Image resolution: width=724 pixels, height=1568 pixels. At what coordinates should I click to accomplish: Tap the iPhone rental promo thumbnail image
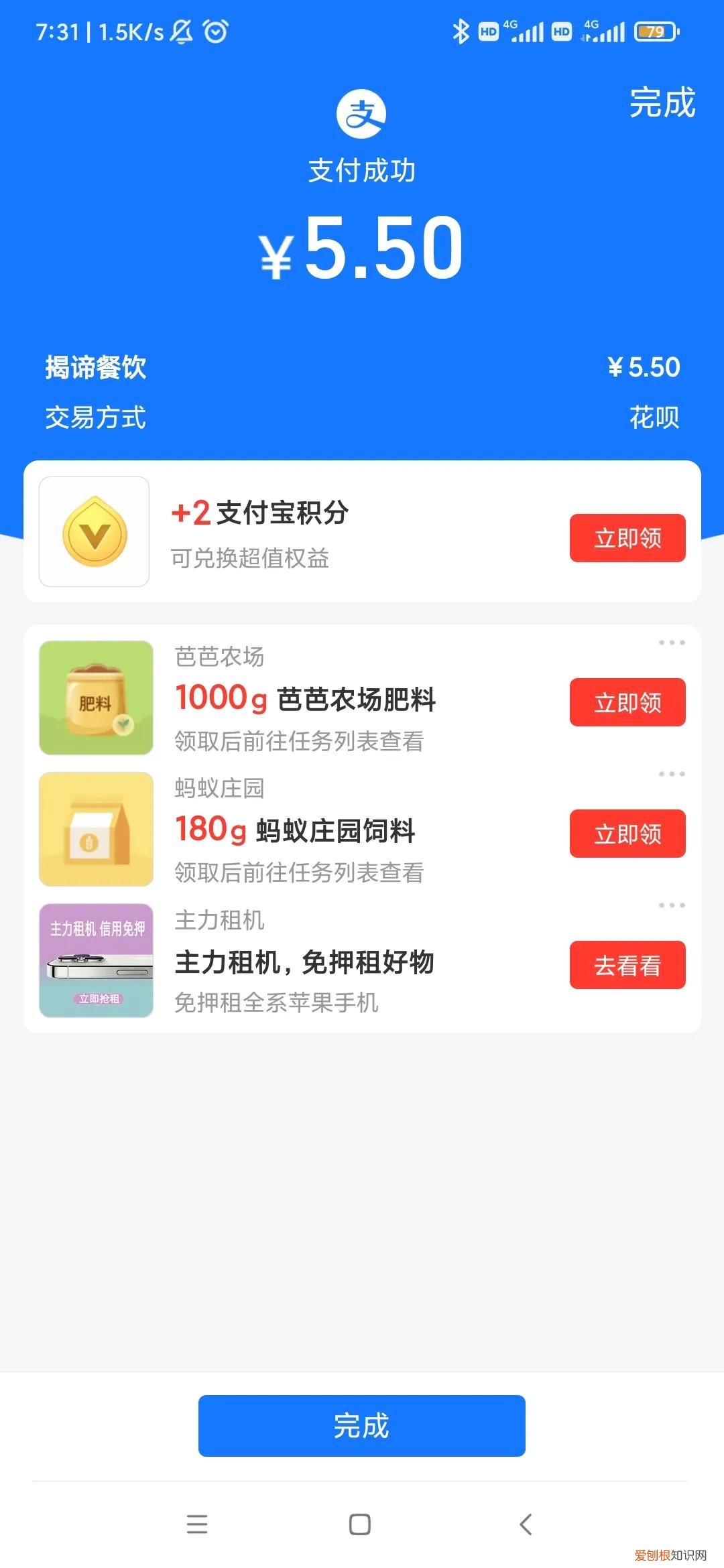pos(96,963)
